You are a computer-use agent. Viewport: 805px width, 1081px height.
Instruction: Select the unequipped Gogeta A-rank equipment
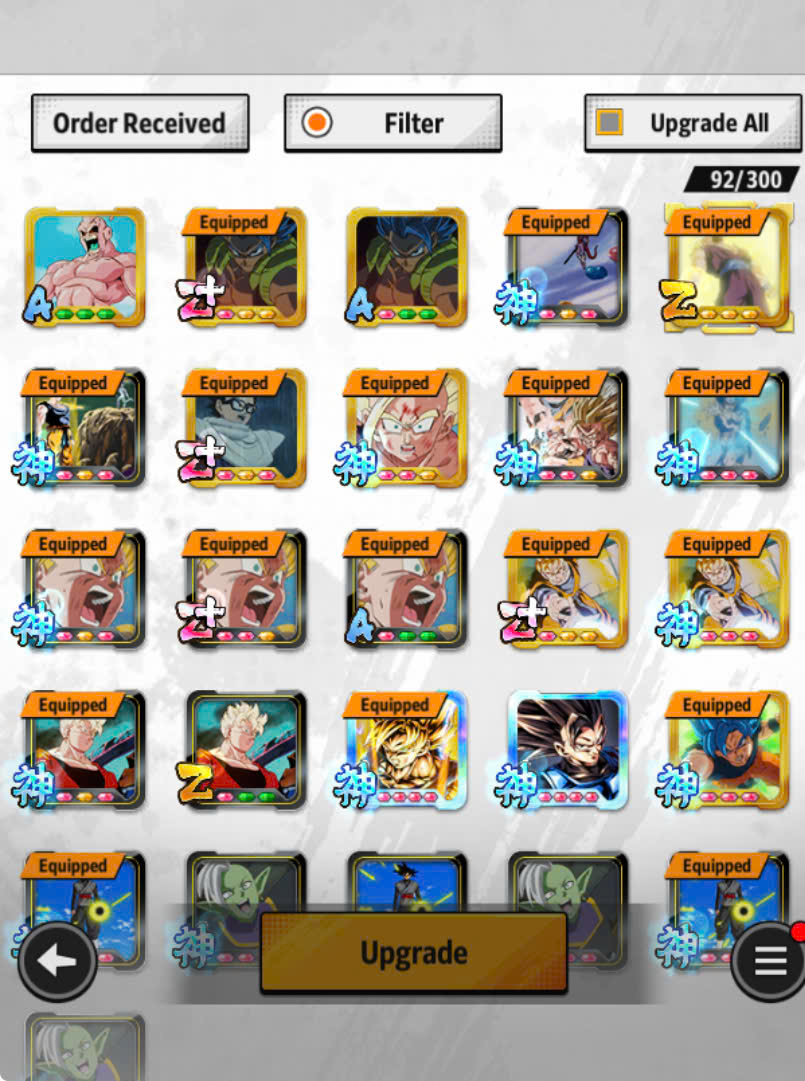(x=406, y=267)
